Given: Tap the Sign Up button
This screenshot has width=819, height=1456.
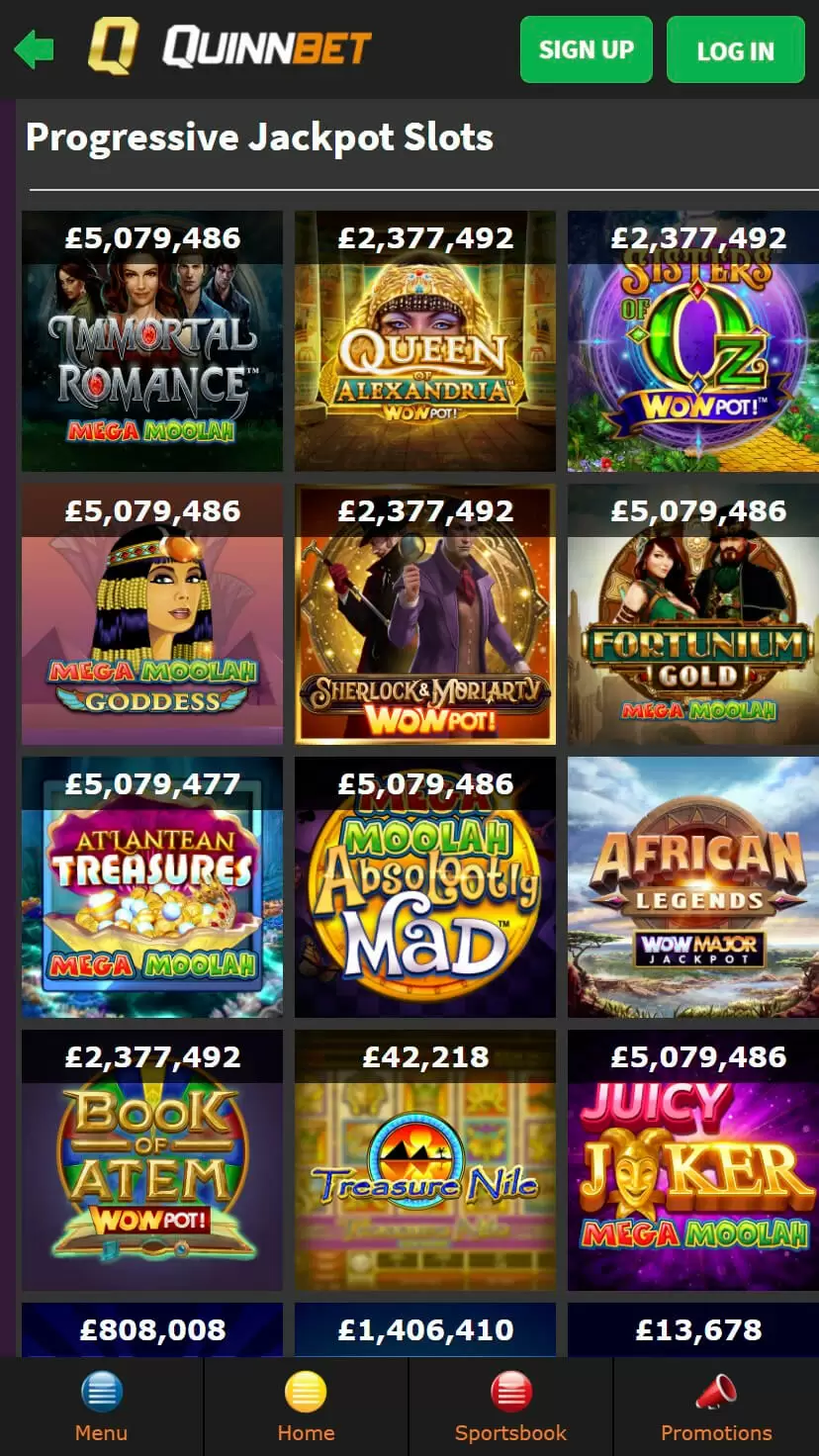Looking at the screenshot, I should 586,49.
